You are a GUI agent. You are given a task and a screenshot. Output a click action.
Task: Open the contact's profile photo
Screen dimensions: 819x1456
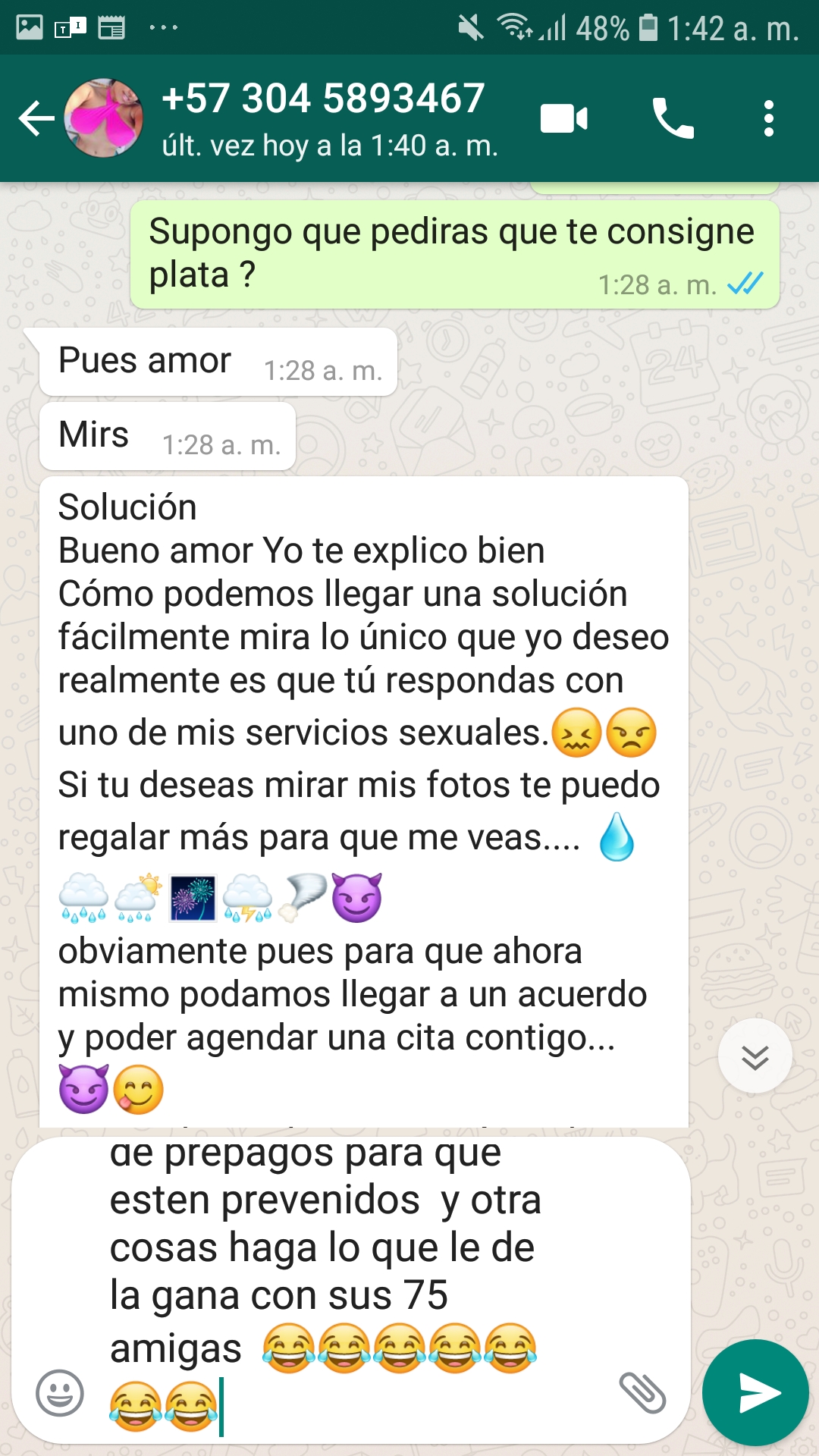point(103,118)
